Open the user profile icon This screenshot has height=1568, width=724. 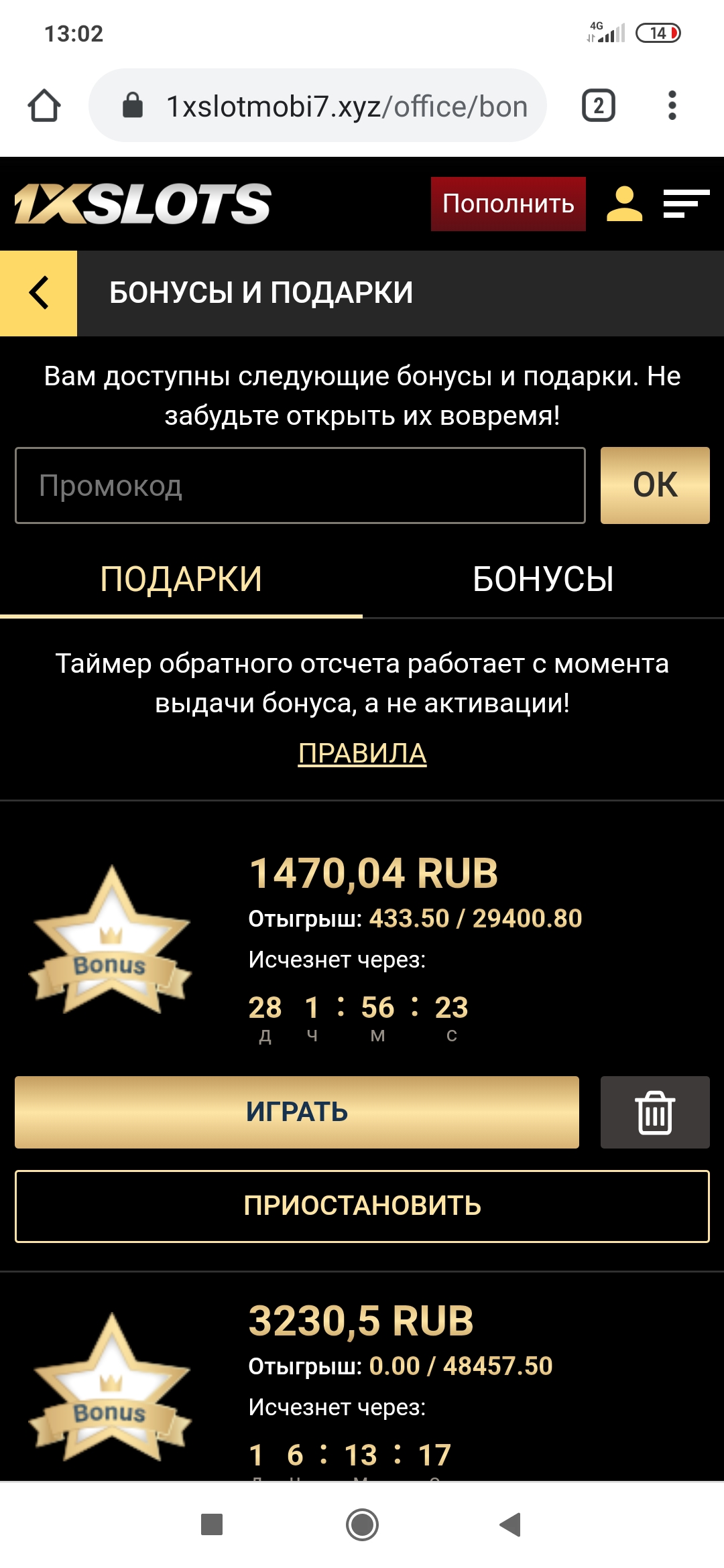click(x=623, y=203)
